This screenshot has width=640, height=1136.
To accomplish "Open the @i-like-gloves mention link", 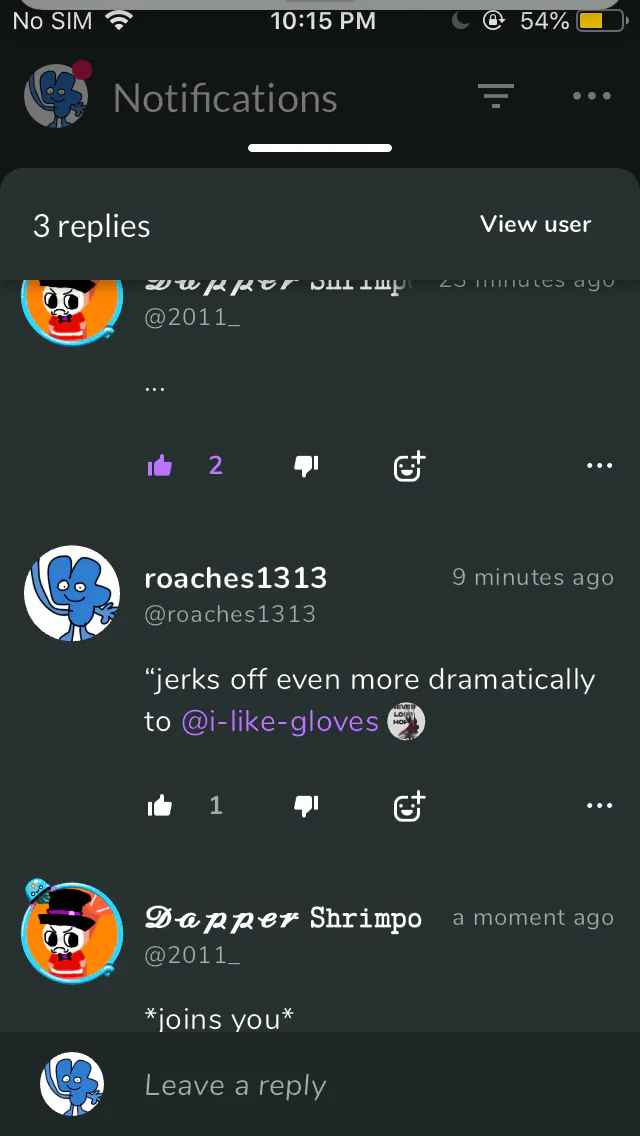I will tap(280, 722).
